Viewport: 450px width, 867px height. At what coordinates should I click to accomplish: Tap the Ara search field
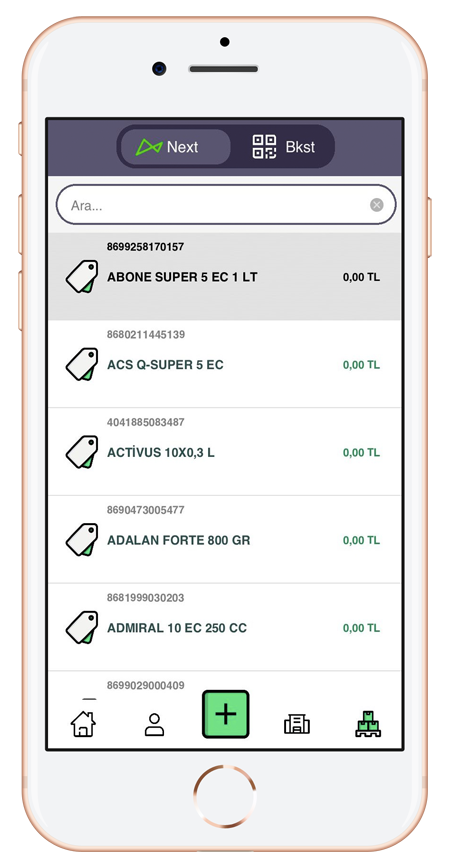click(226, 205)
